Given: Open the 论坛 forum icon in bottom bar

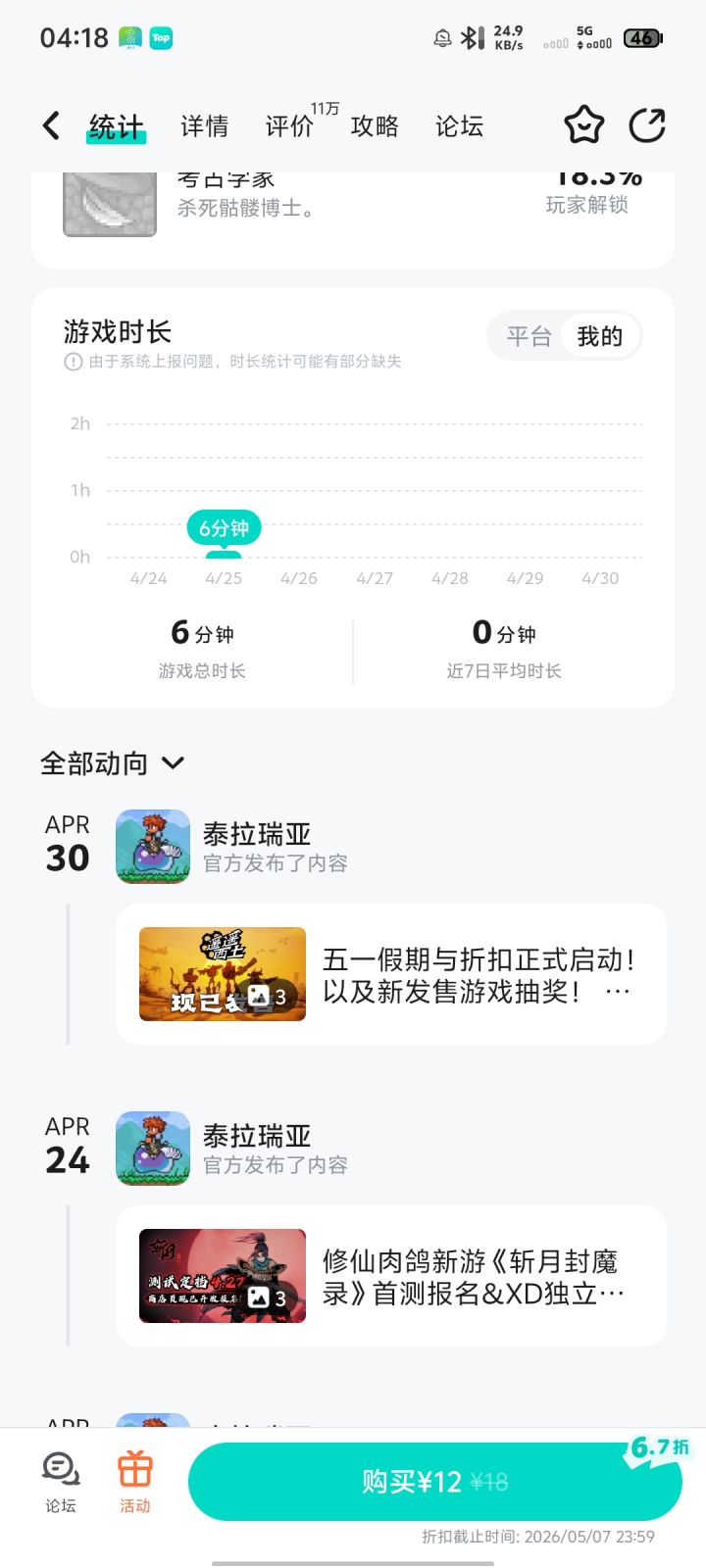Looking at the screenshot, I should point(60,1480).
